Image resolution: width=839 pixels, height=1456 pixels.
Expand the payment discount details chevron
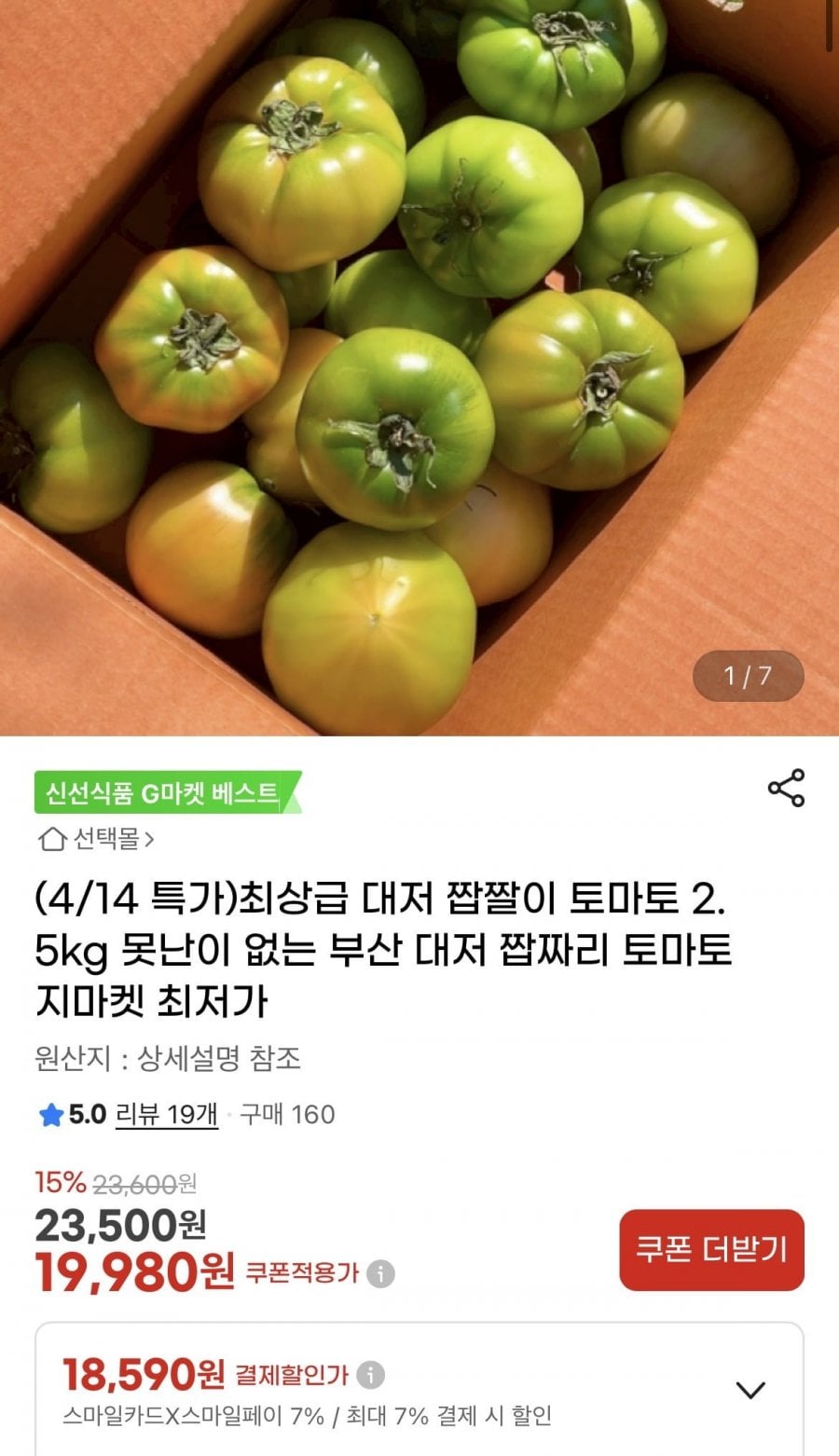[749, 1389]
